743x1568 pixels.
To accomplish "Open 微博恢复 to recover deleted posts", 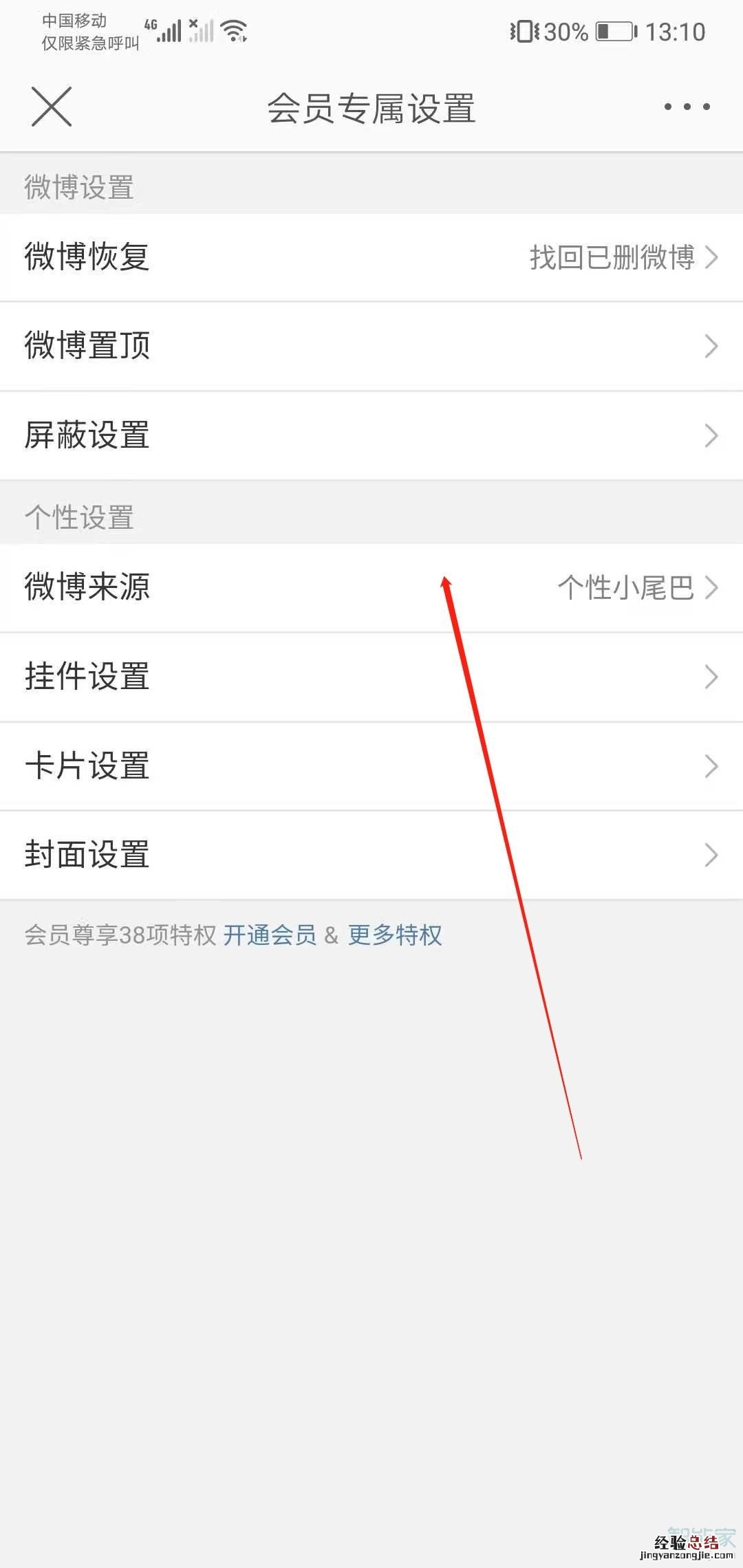I will (371, 257).
